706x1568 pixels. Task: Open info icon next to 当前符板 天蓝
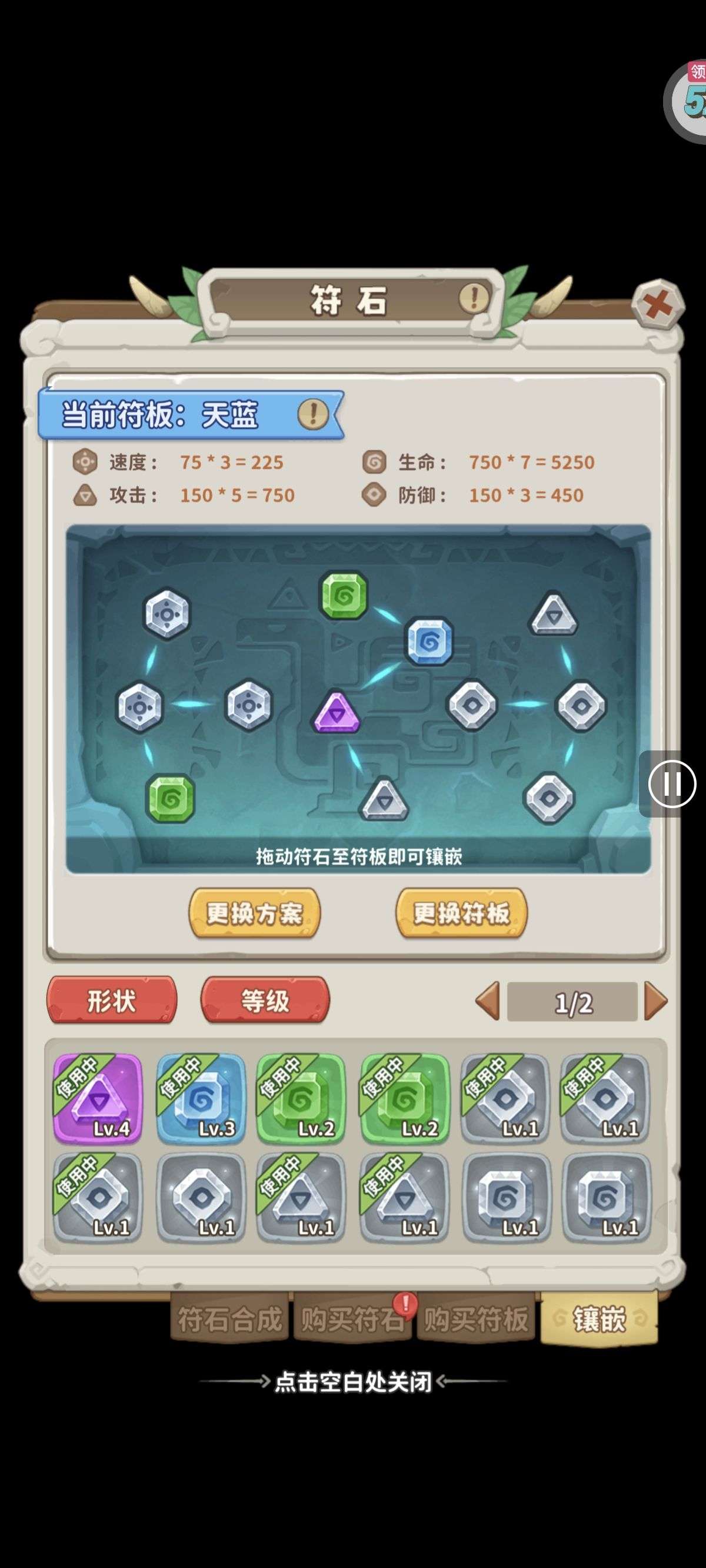pyautogui.click(x=313, y=414)
